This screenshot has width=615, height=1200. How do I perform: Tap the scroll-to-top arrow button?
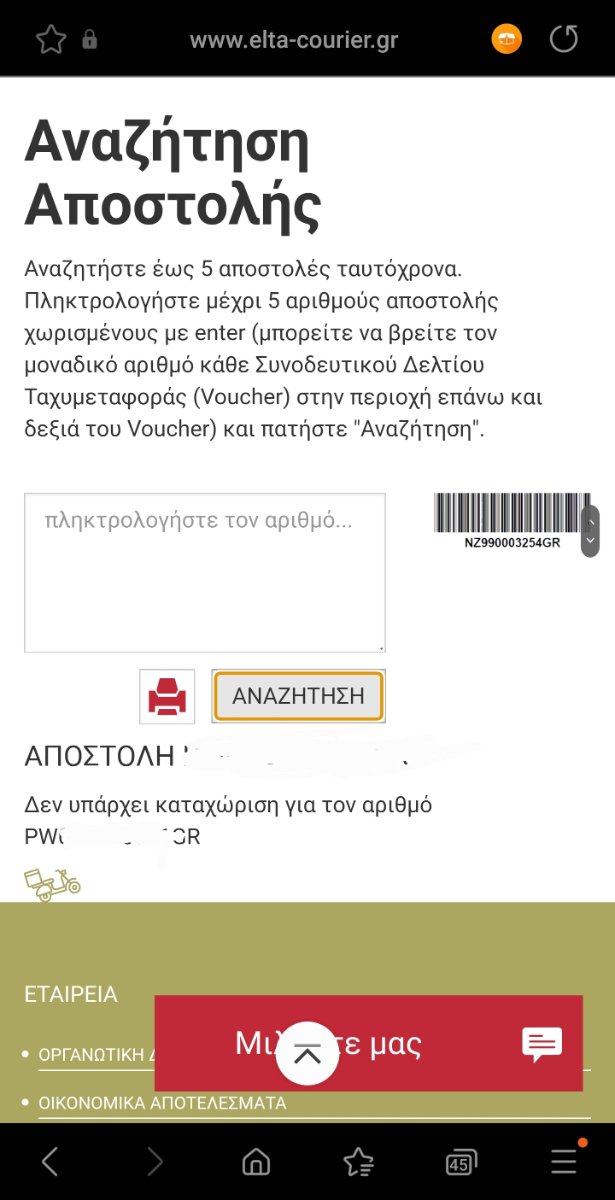307,1054
